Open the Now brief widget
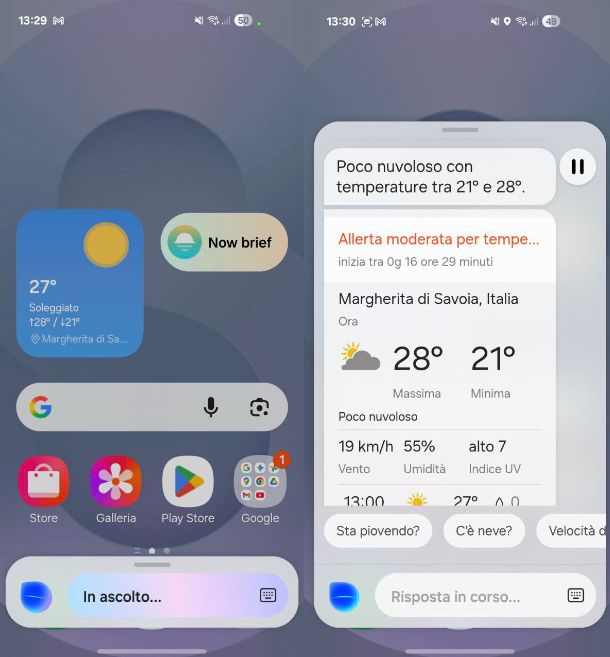610x657 pixels. pyautogui.click(x=224, y=242)
